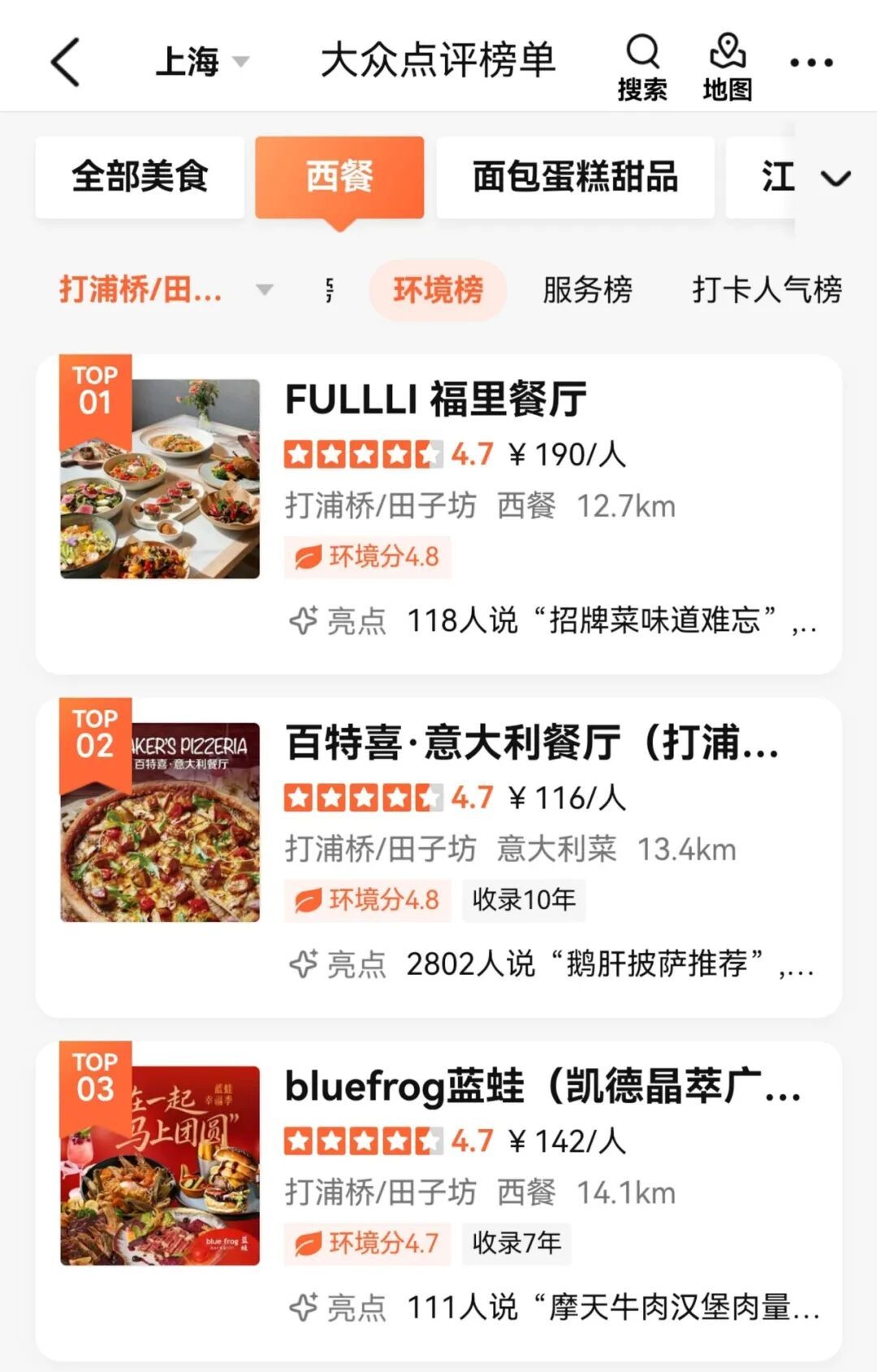This screenshot has width=877, height=1372.
Task: Open the three-dot overflow menu
Action: tap(811, 63)
